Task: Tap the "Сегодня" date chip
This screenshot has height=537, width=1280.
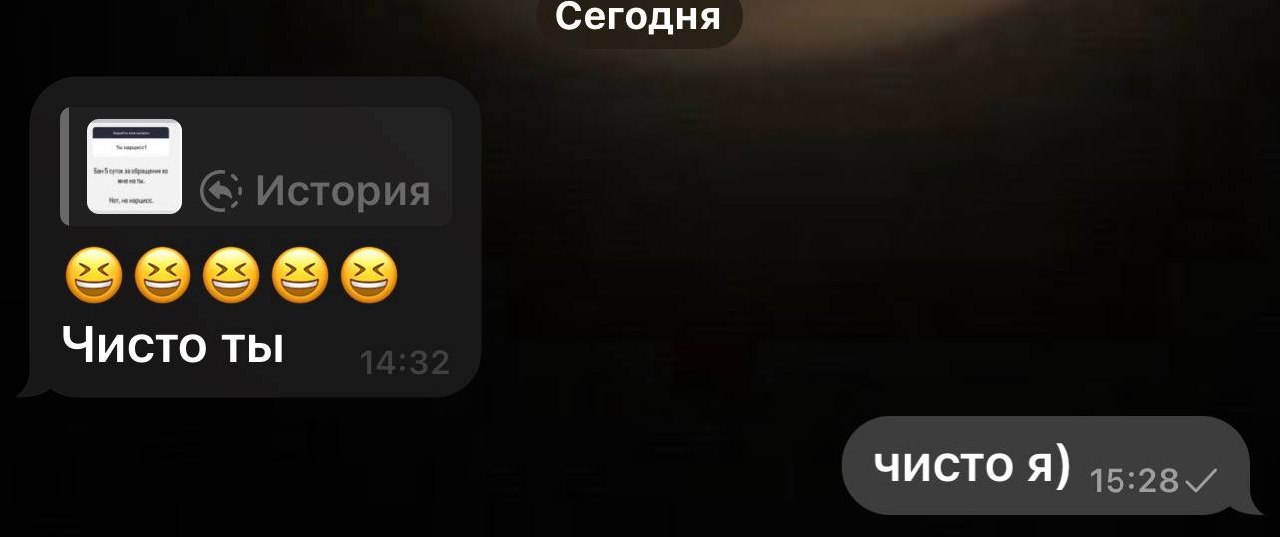Action: tap(639, 18)
